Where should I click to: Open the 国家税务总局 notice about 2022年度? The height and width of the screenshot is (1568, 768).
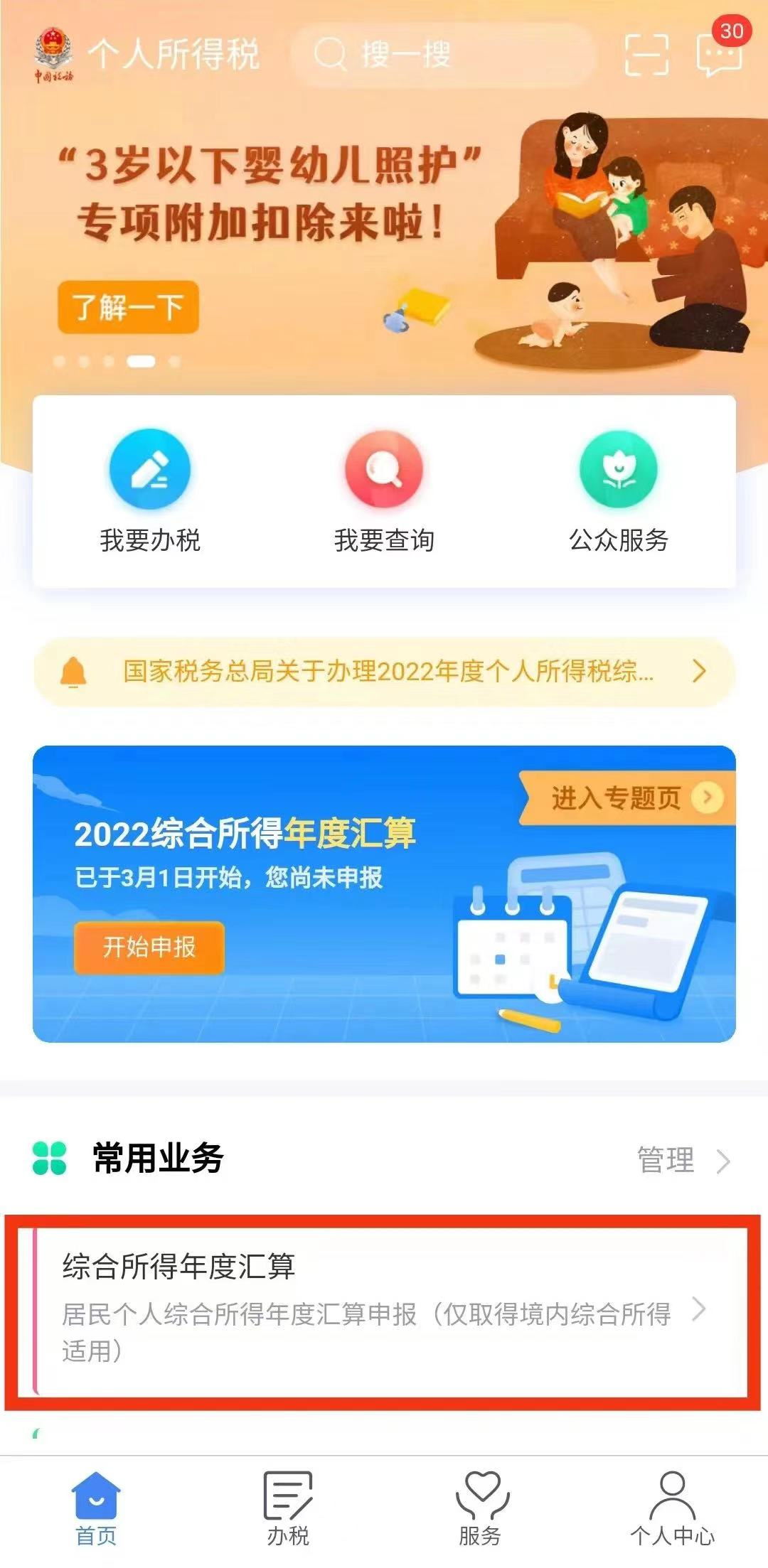(x=384, y=671)
